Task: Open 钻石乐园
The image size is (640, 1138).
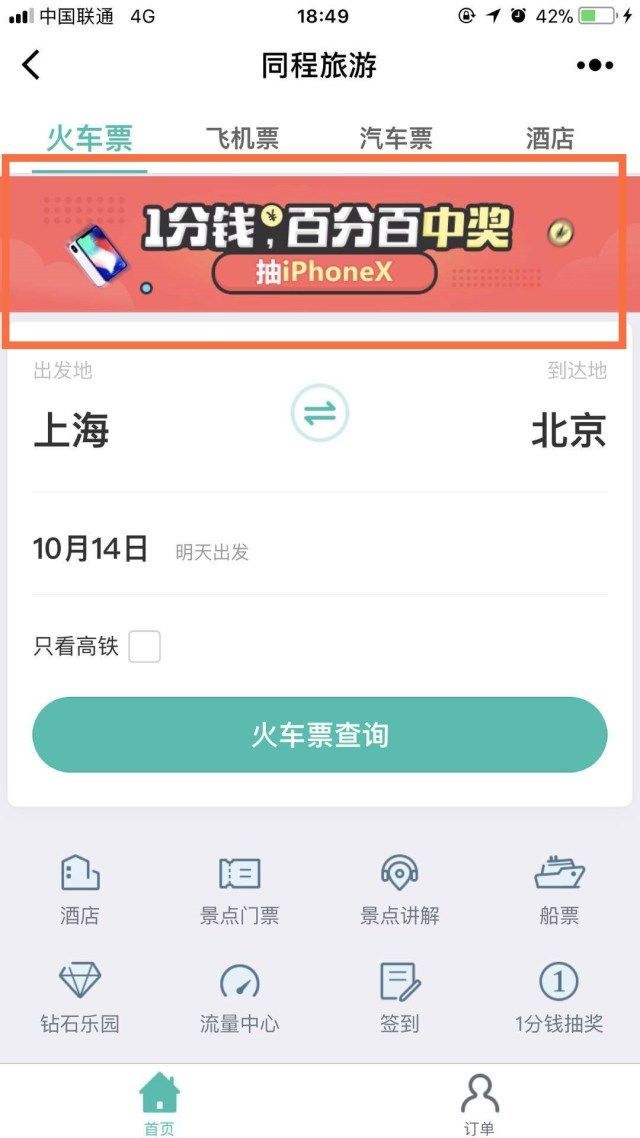Action: (x=80, y=995)
